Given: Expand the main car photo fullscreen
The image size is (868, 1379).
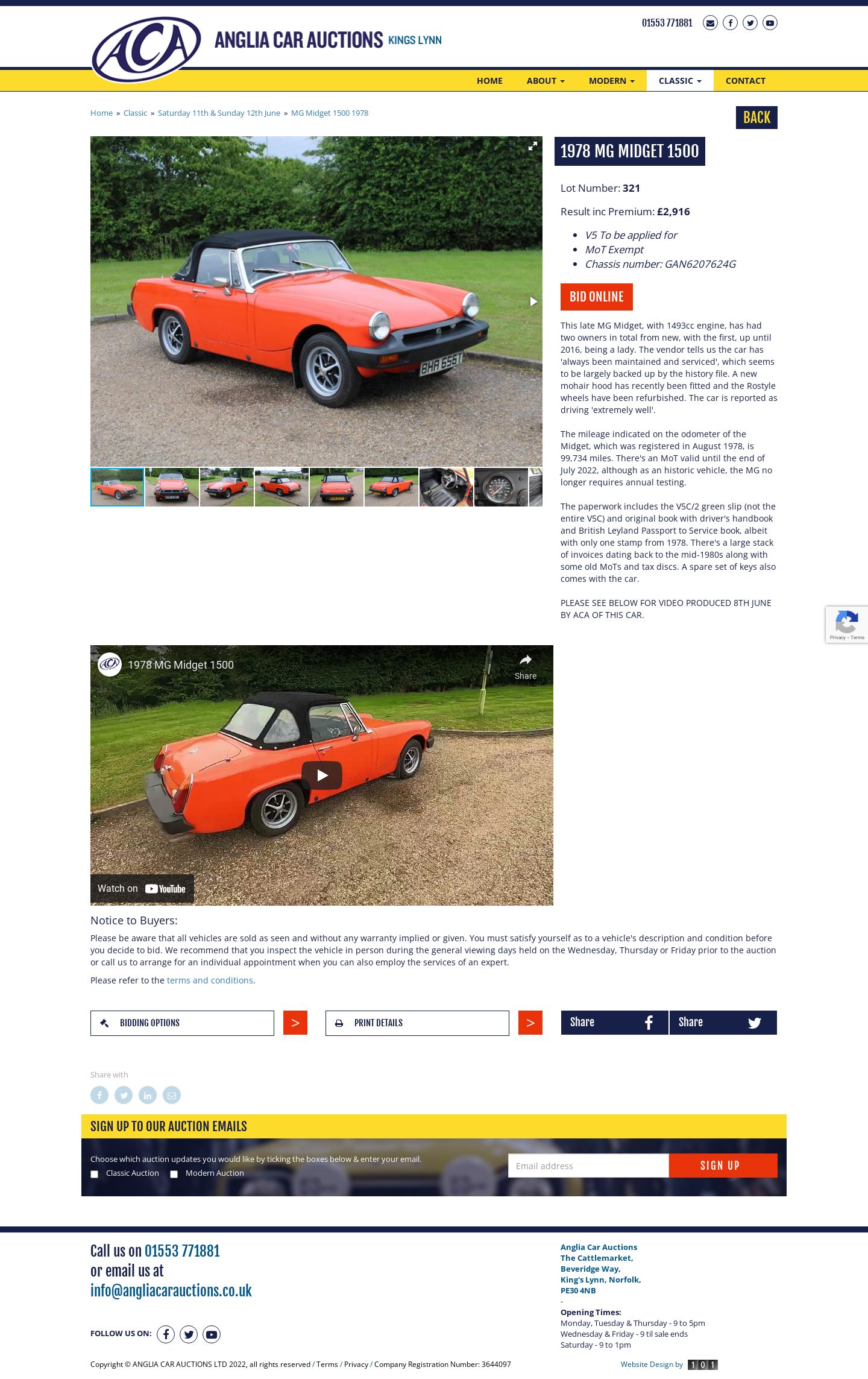Looking at the screenshot, I should 532,146.
